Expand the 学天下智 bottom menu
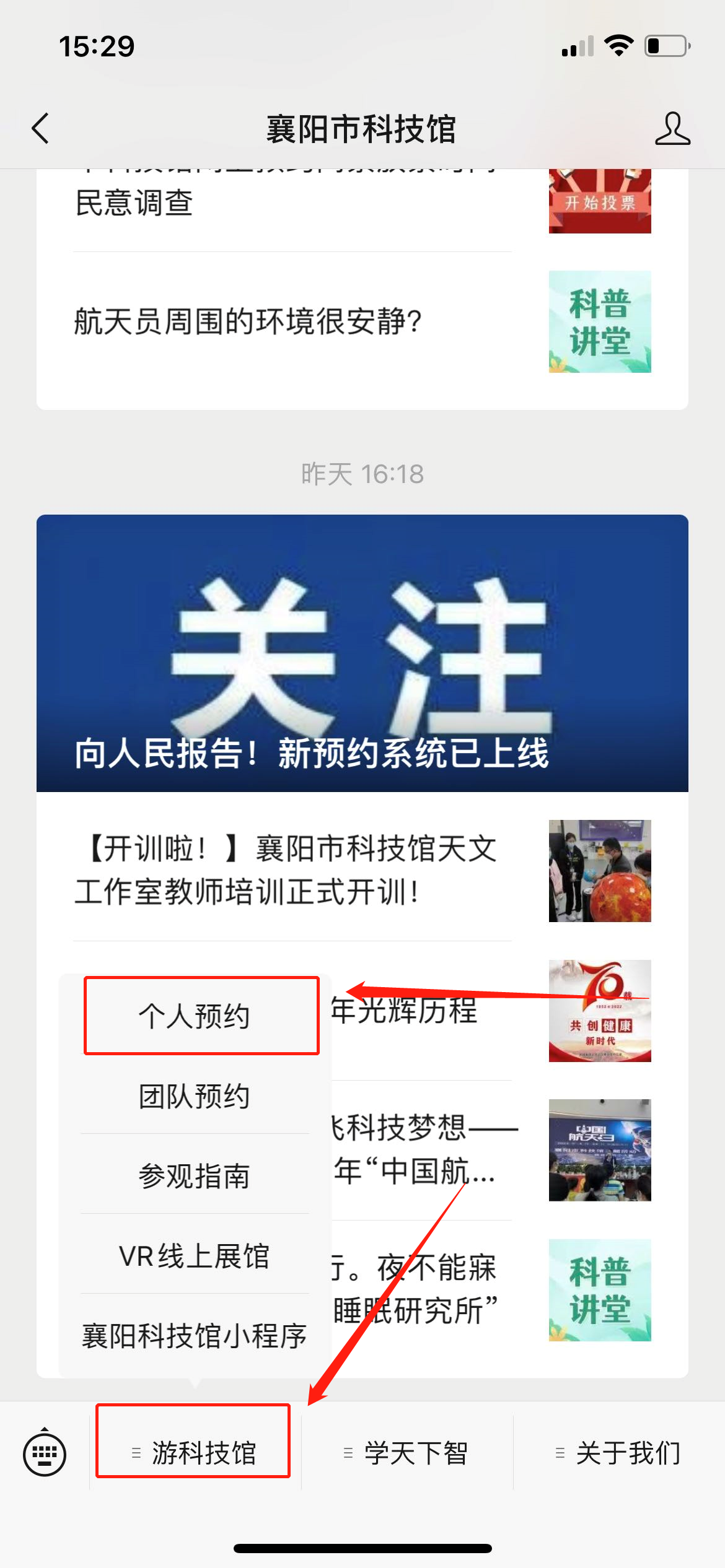 406,1453
